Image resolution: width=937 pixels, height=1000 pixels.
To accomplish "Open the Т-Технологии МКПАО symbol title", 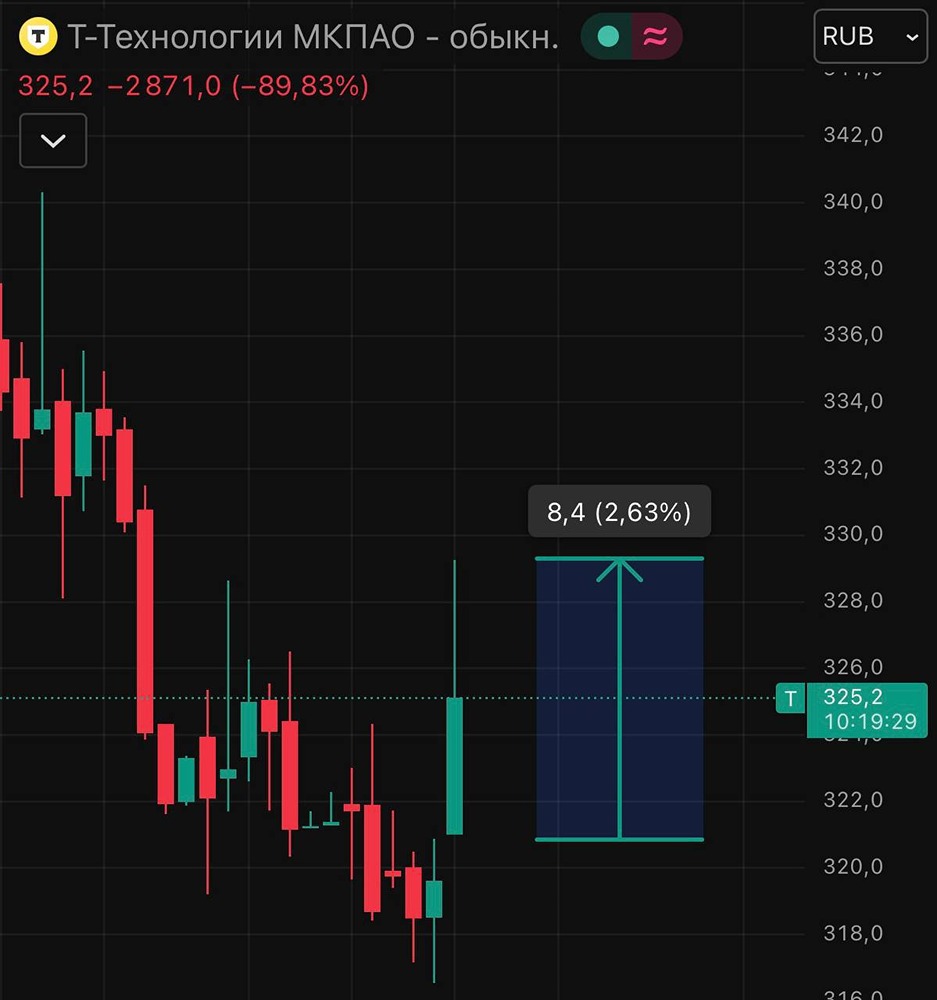I will point(312,37).
